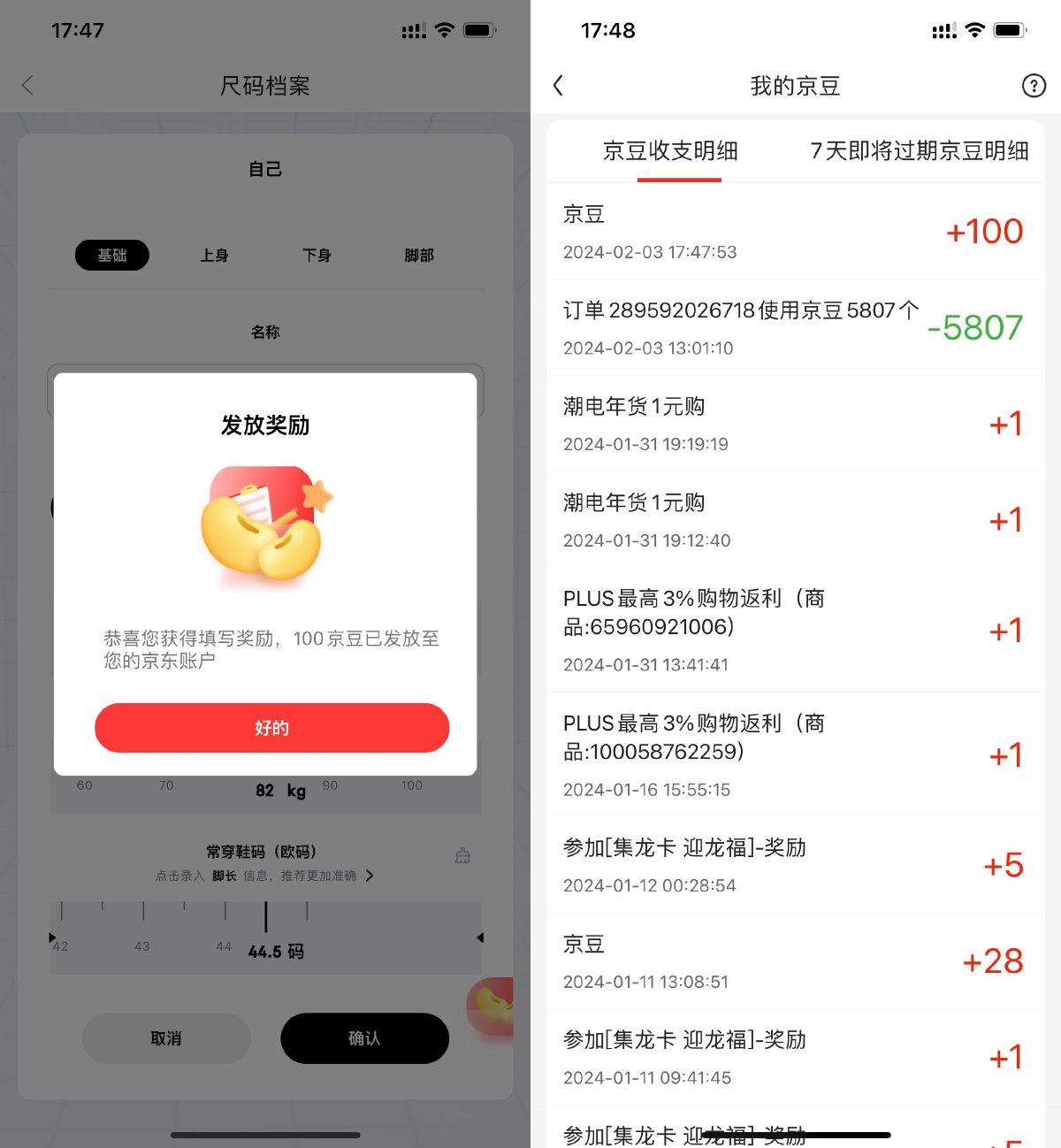Switch to 7天即将过期京豆明细 tab

(919, 151)
